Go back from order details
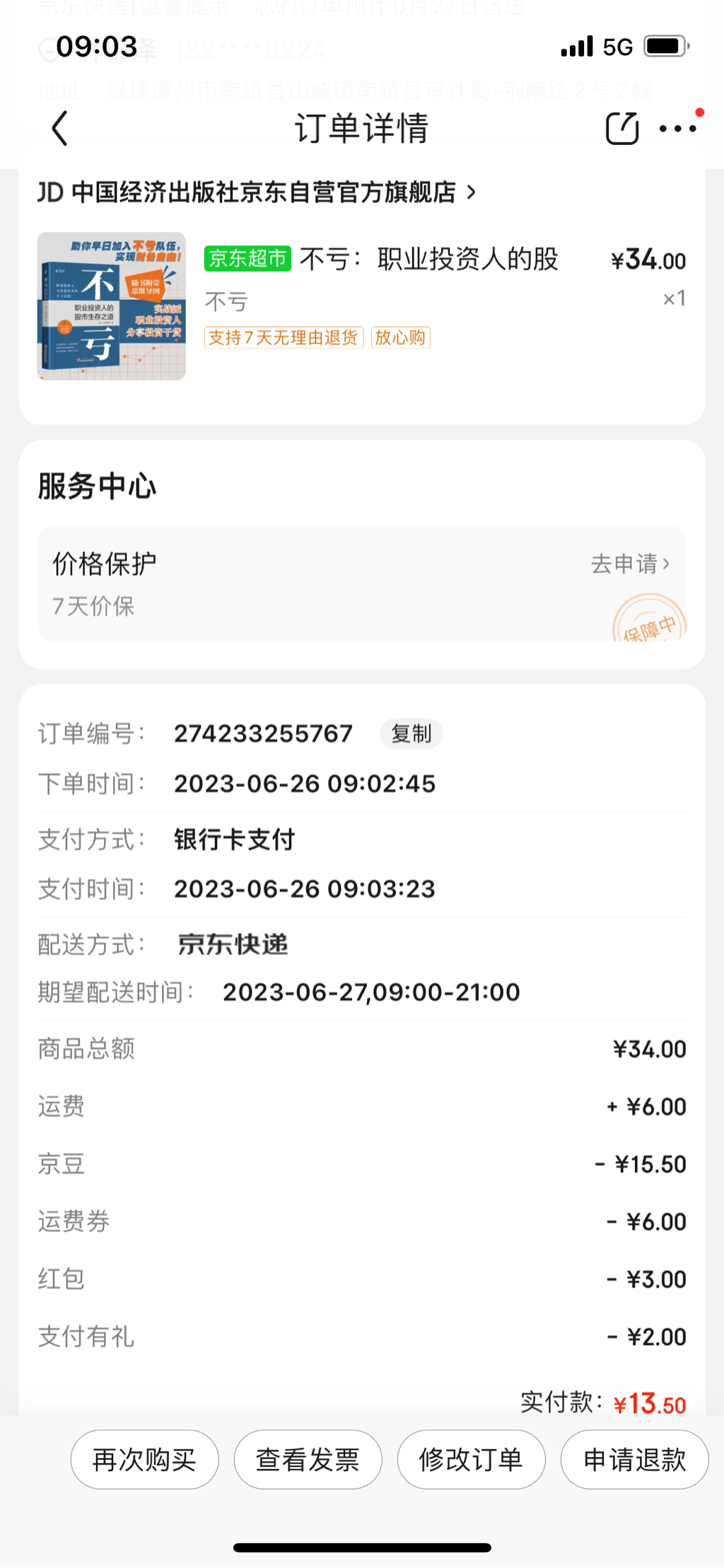The image size is (724, 1568). [60, 129]
